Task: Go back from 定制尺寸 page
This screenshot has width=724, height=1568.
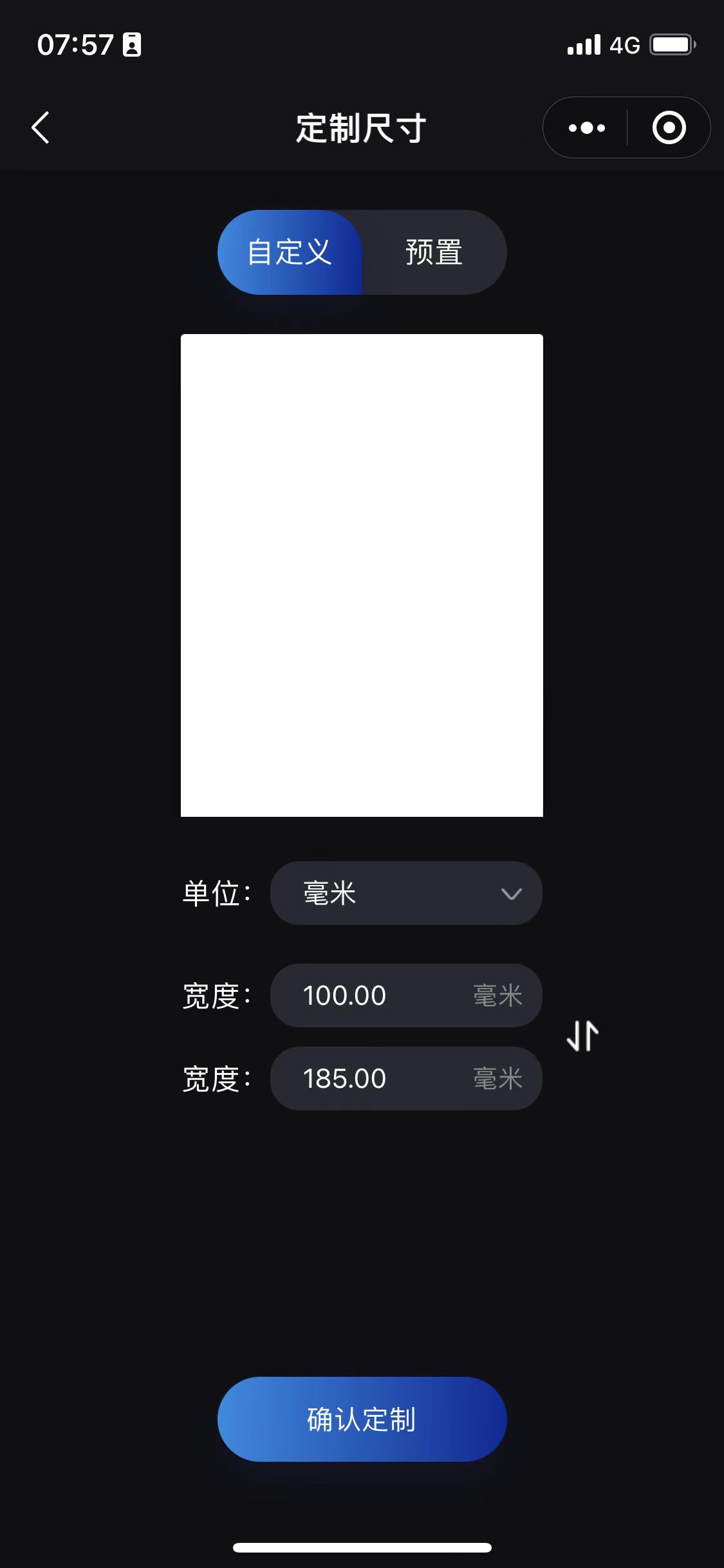Action: point(41,127)
